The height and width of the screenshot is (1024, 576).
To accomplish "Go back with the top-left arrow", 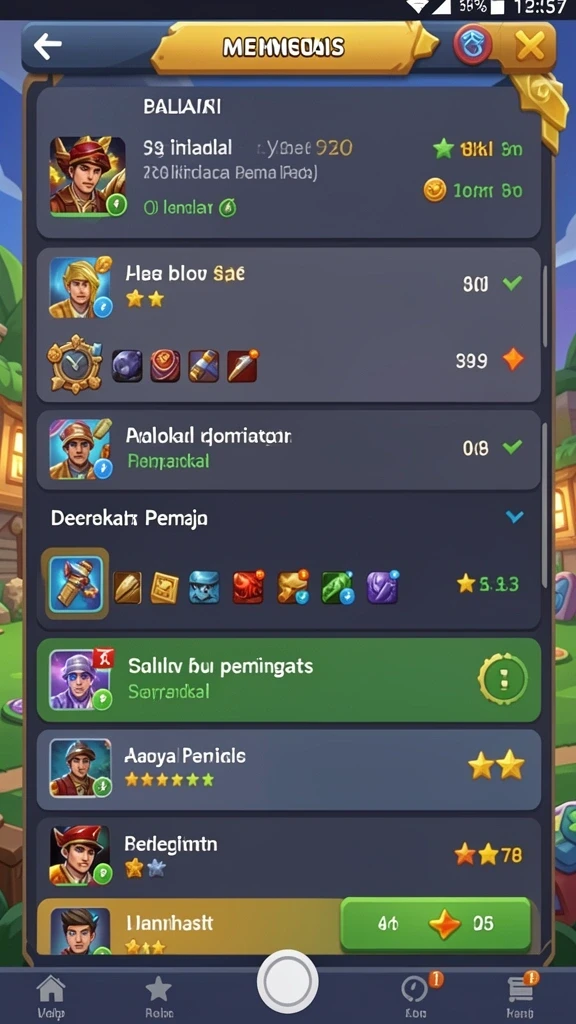I will (x=48, y=46).
